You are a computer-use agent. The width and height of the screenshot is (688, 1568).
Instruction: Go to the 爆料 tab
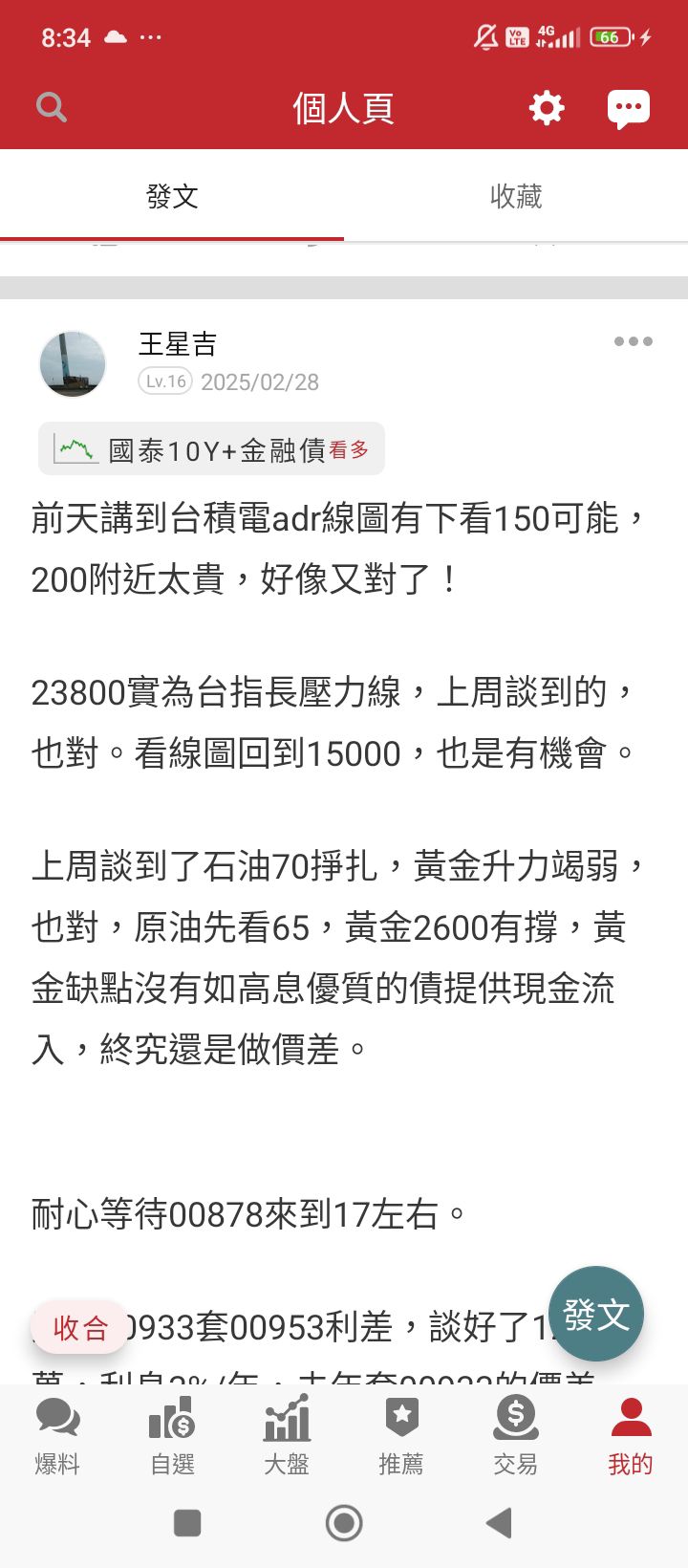pos(57,1436)
